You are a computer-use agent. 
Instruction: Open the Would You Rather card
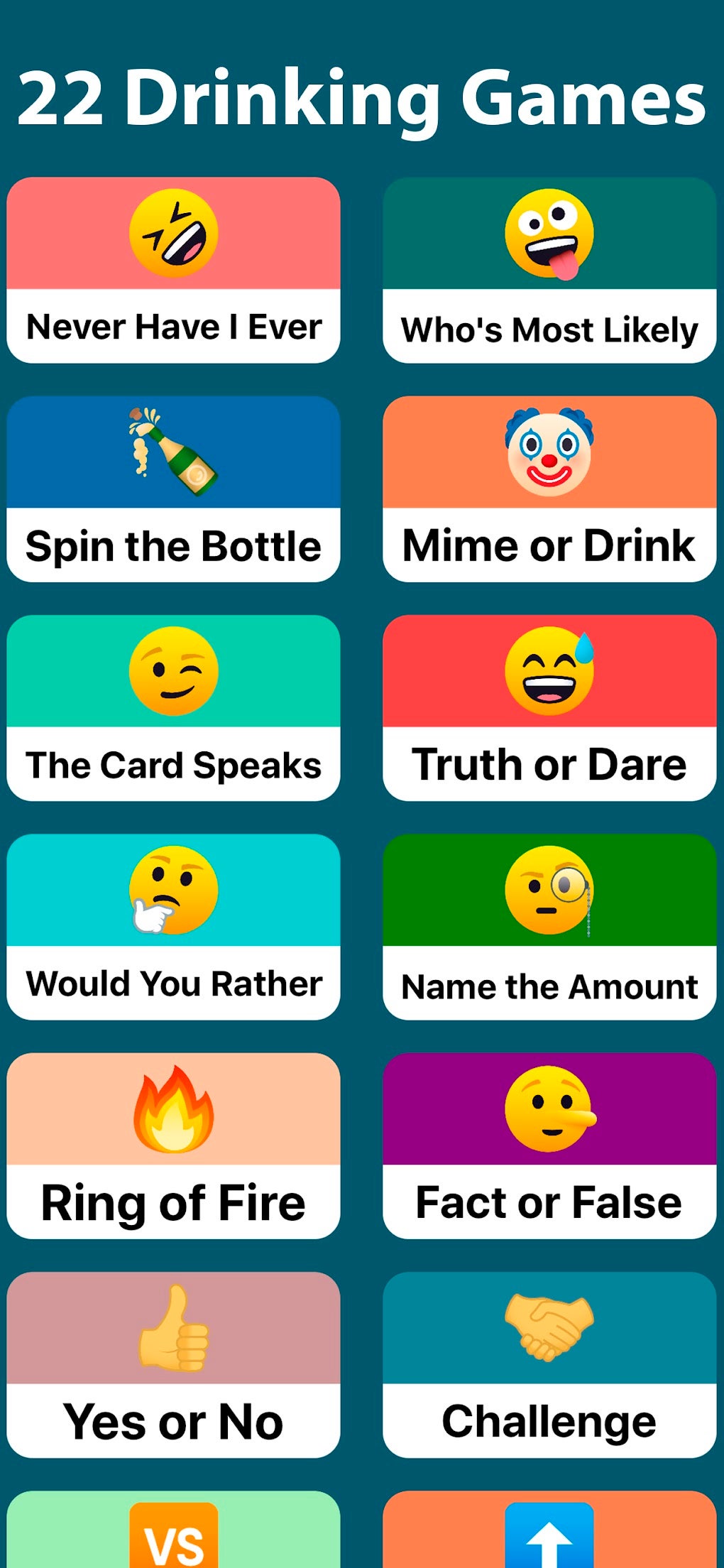[173, 927]
